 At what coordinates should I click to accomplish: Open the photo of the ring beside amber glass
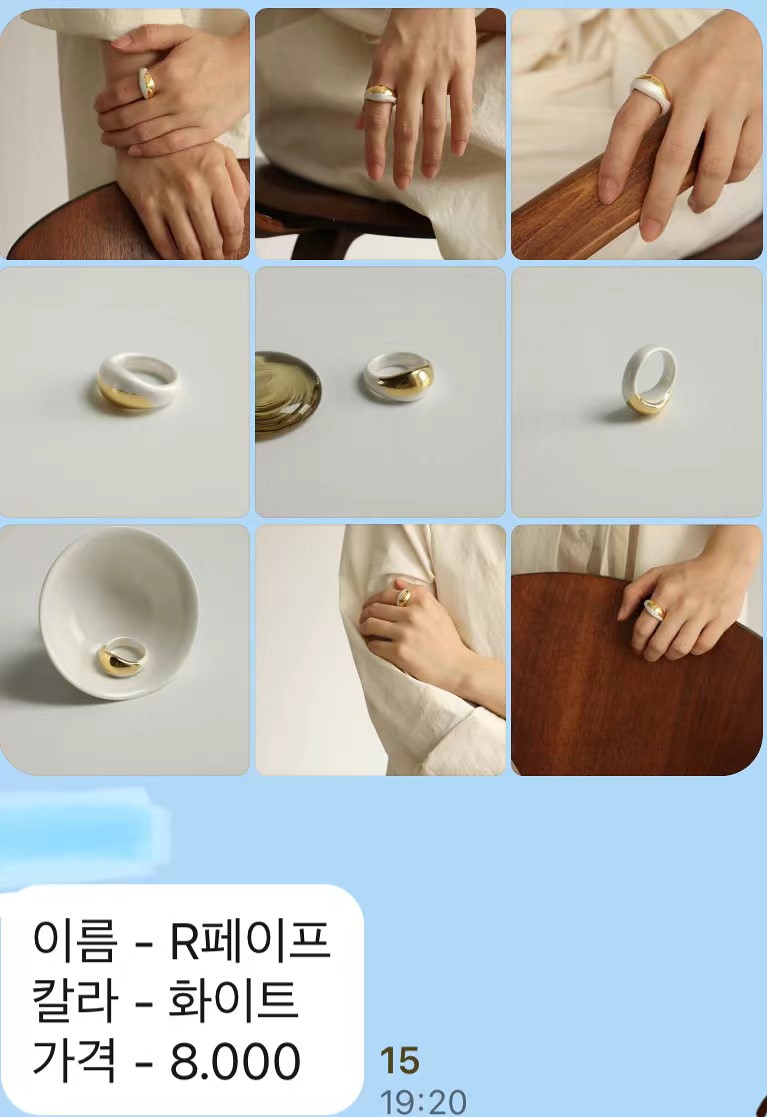pyautogui.click(x=380, y=391)
